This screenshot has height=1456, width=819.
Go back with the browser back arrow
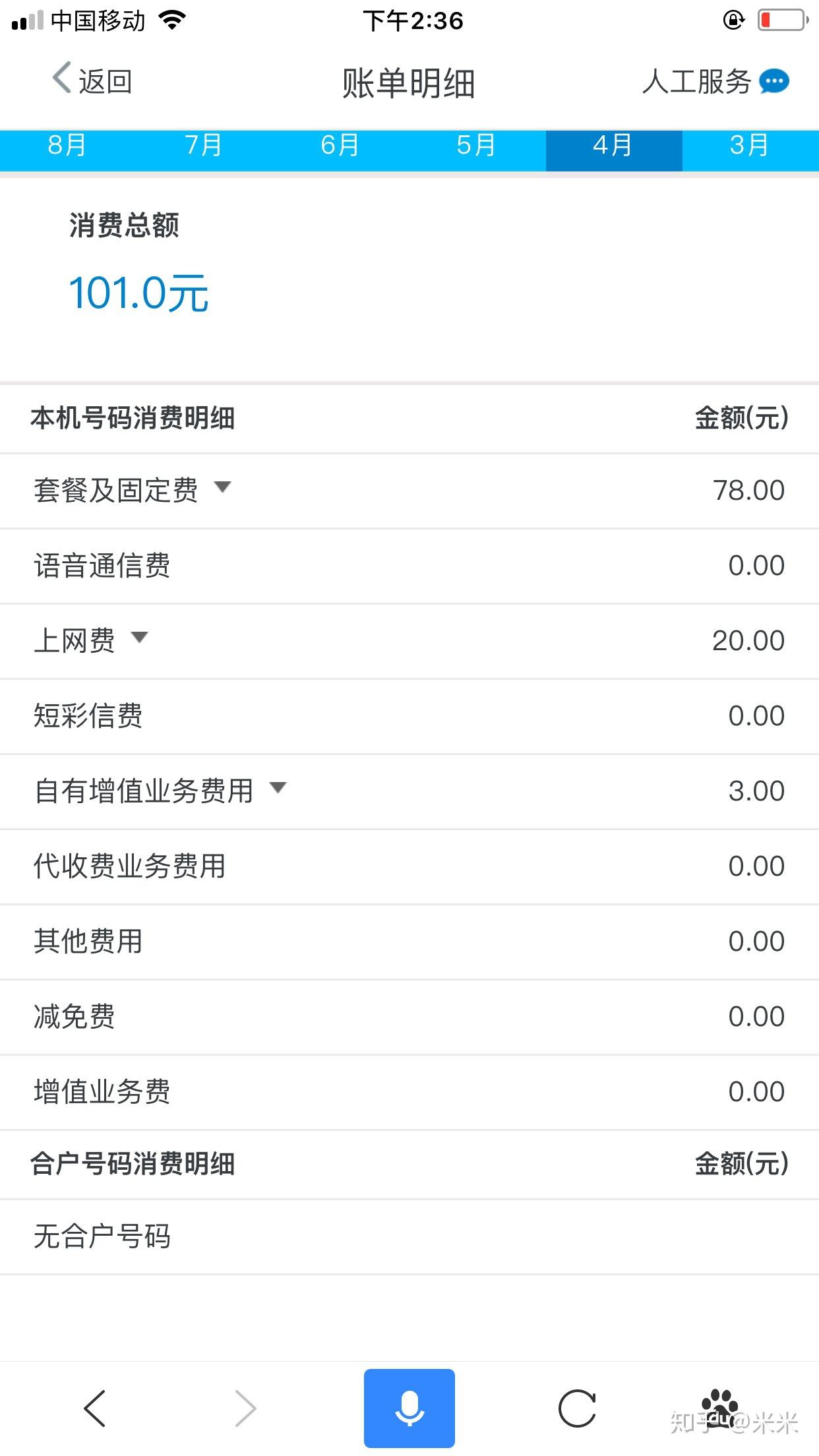pyautogui.click(x=95, y=1409)
